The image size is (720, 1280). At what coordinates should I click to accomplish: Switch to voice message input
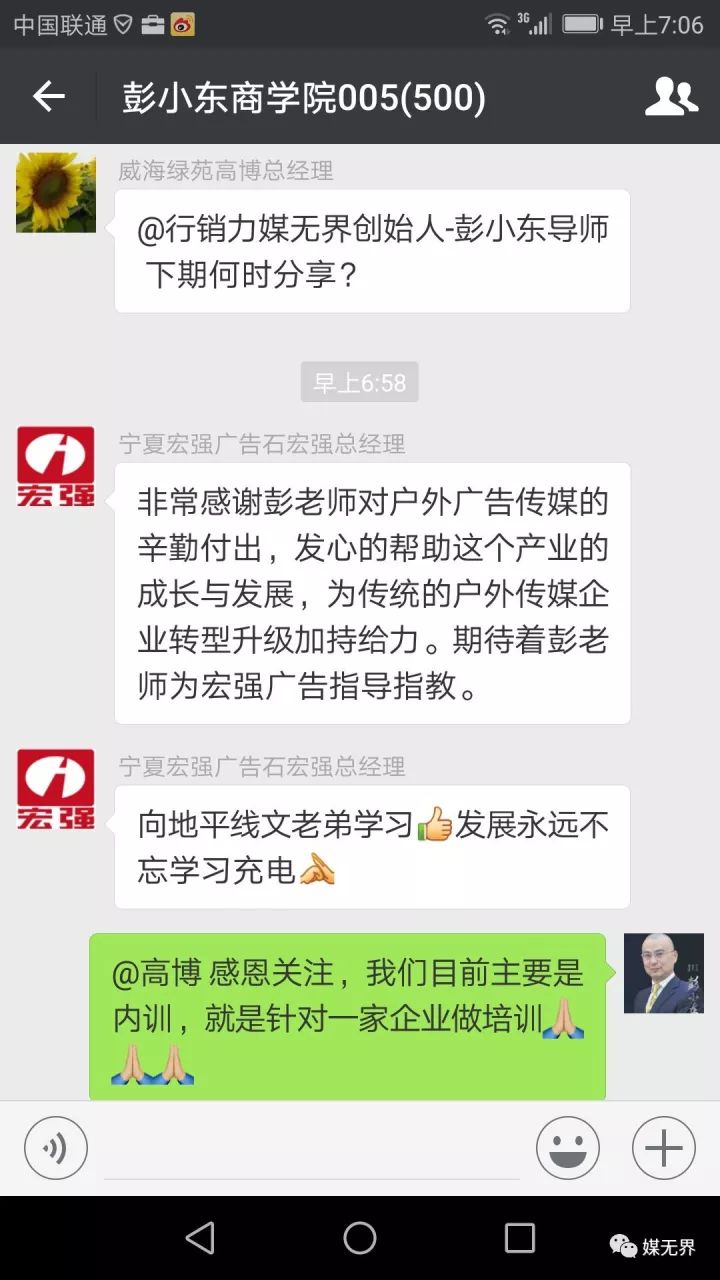56,1148
